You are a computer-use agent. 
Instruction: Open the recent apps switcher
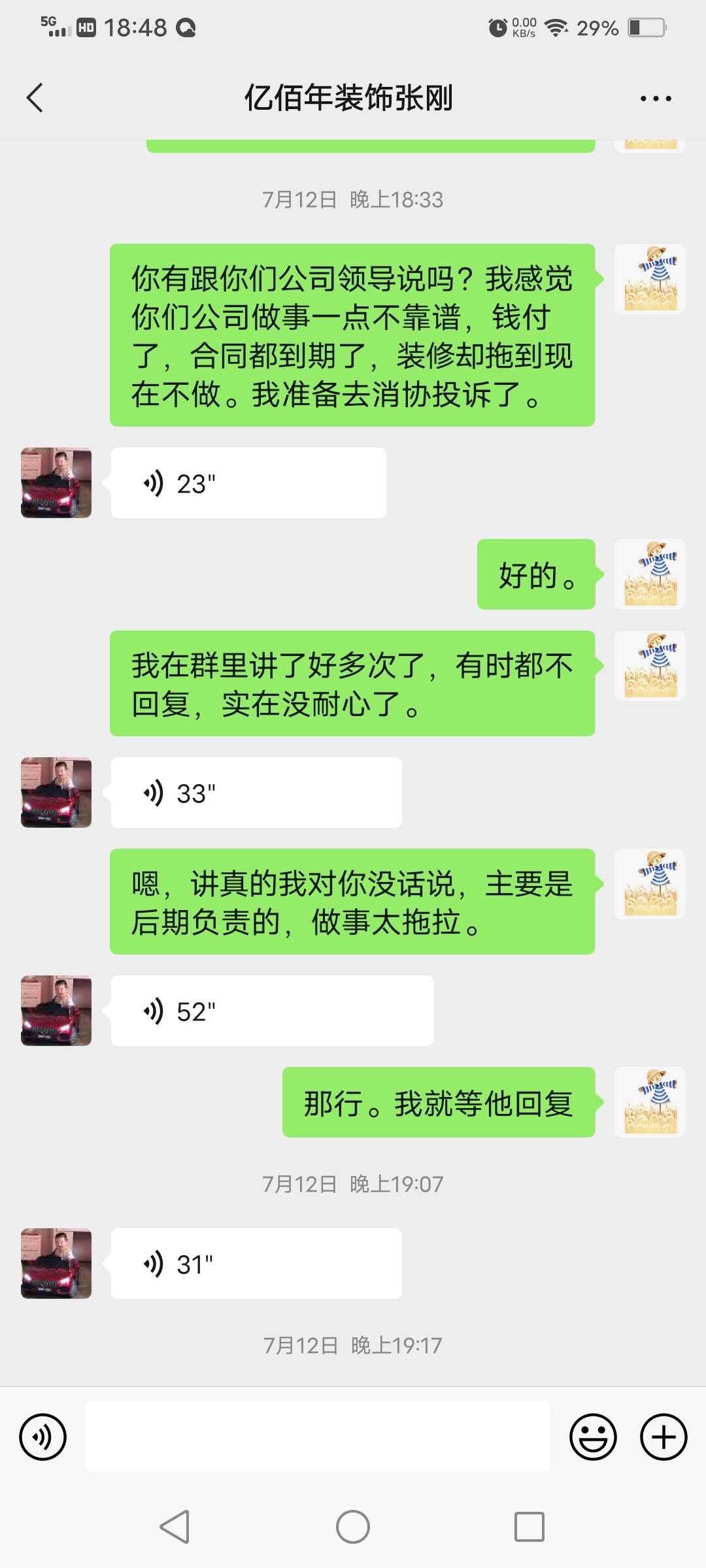(529, 1527)
